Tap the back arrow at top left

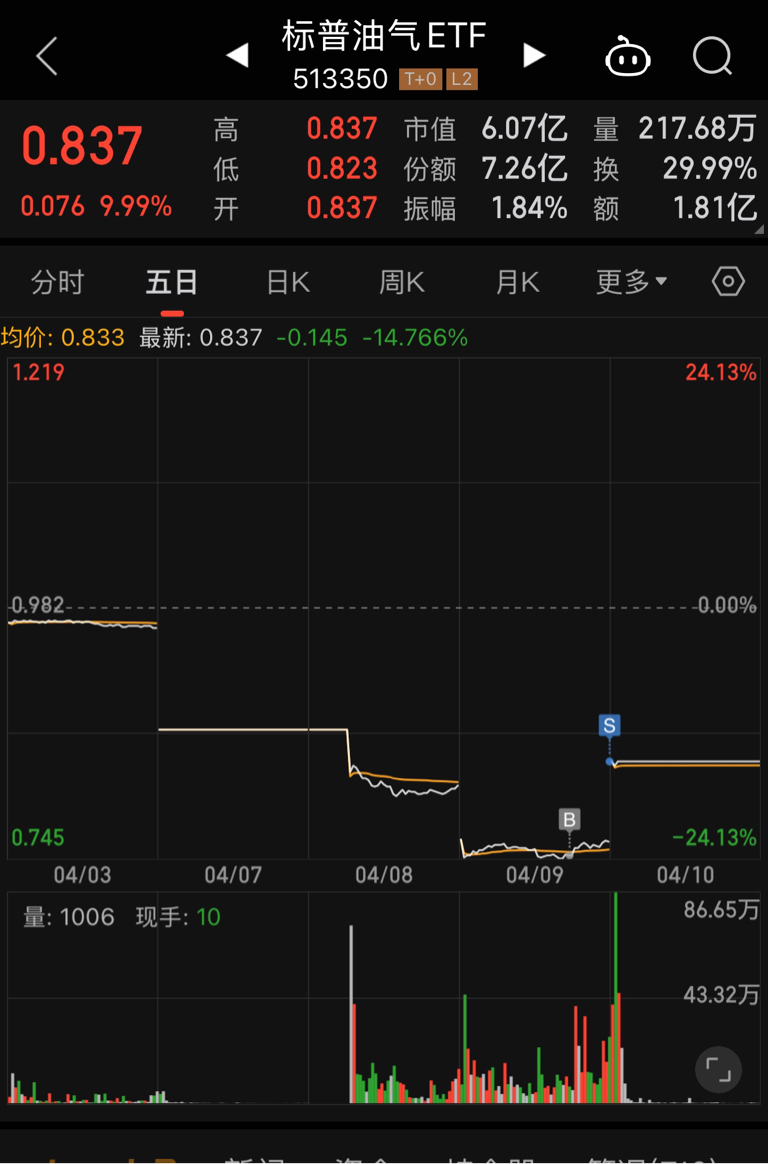45,57
